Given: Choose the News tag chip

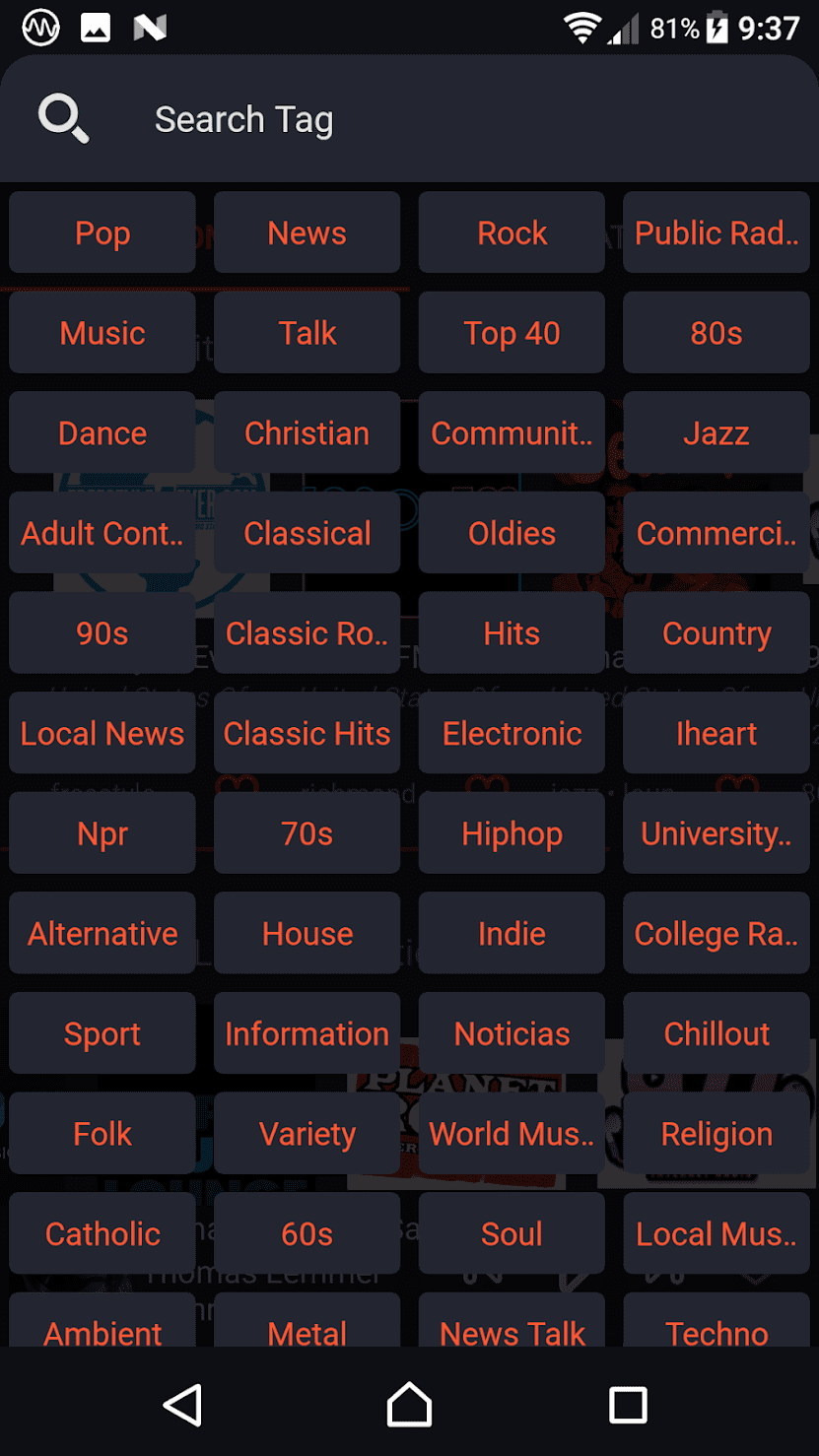Looking at the screenshot, I should pyautogui.click(x=307, y=233).
